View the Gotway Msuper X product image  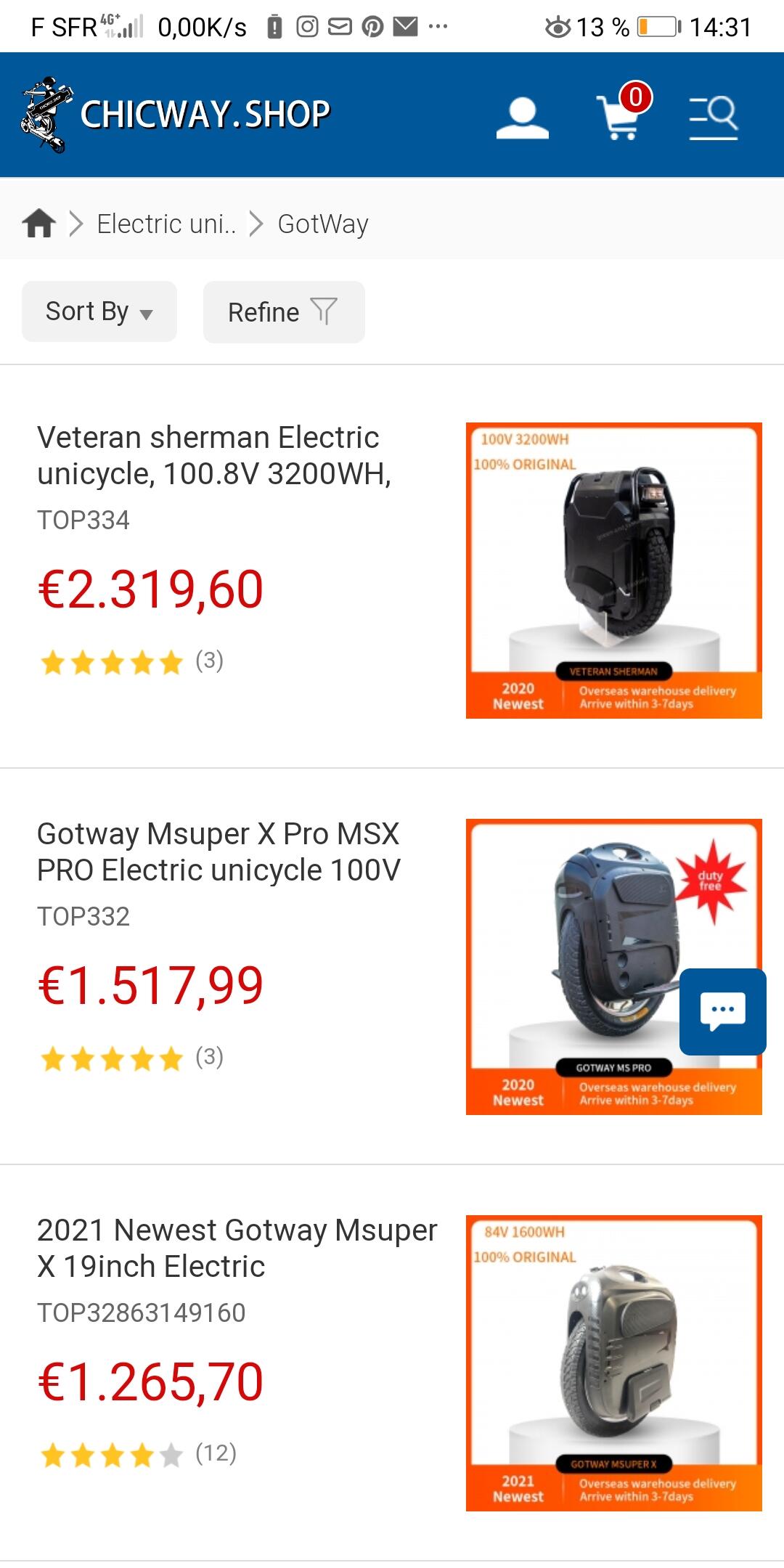[x=614, y=1363]
